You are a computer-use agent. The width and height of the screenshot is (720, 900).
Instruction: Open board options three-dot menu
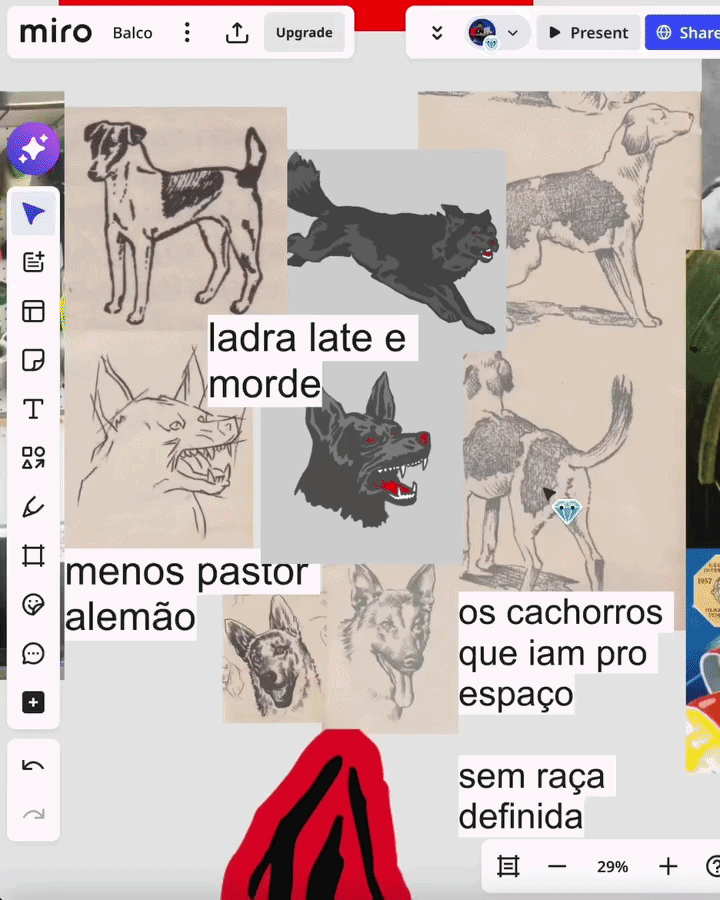coord(187,33)
